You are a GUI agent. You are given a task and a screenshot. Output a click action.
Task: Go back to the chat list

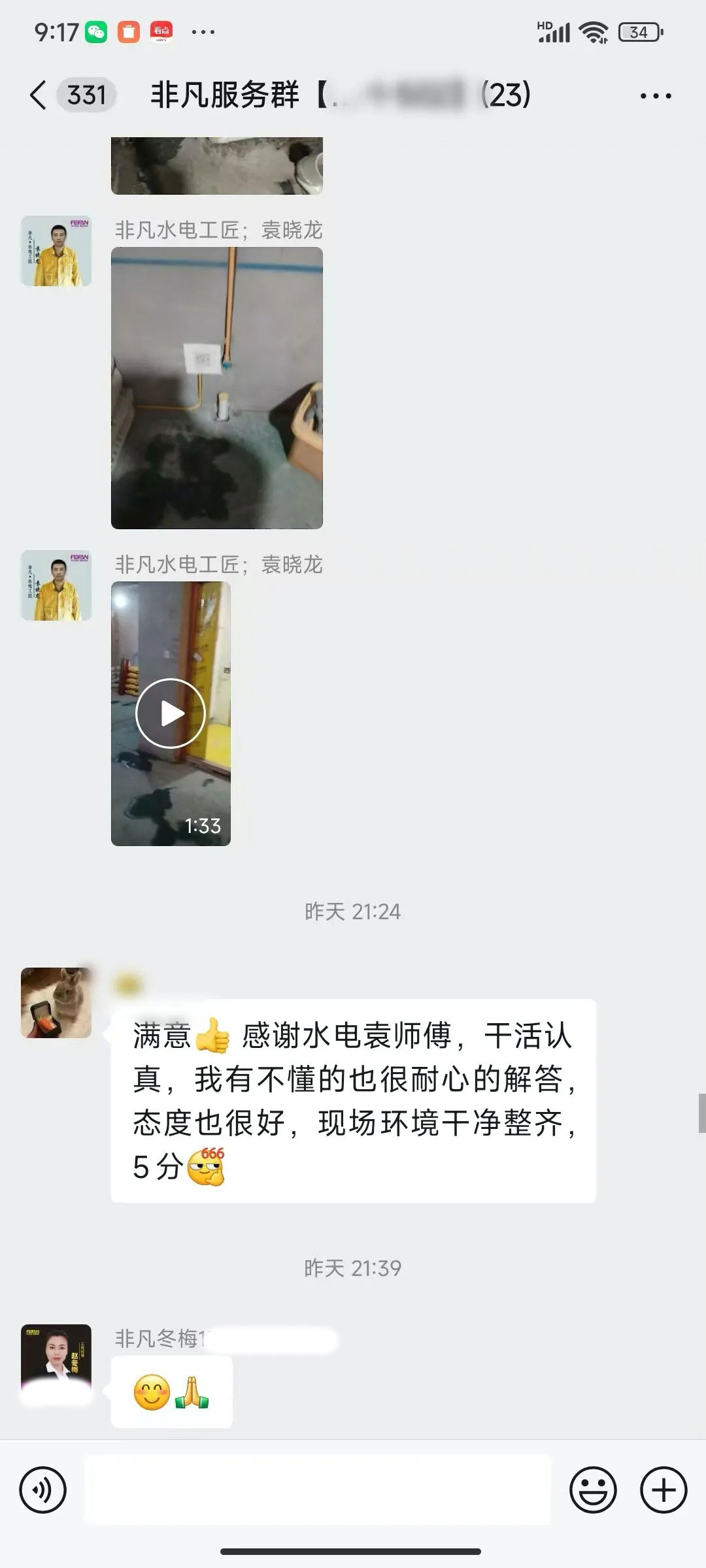pyautogui.click(x=38, y=95)
